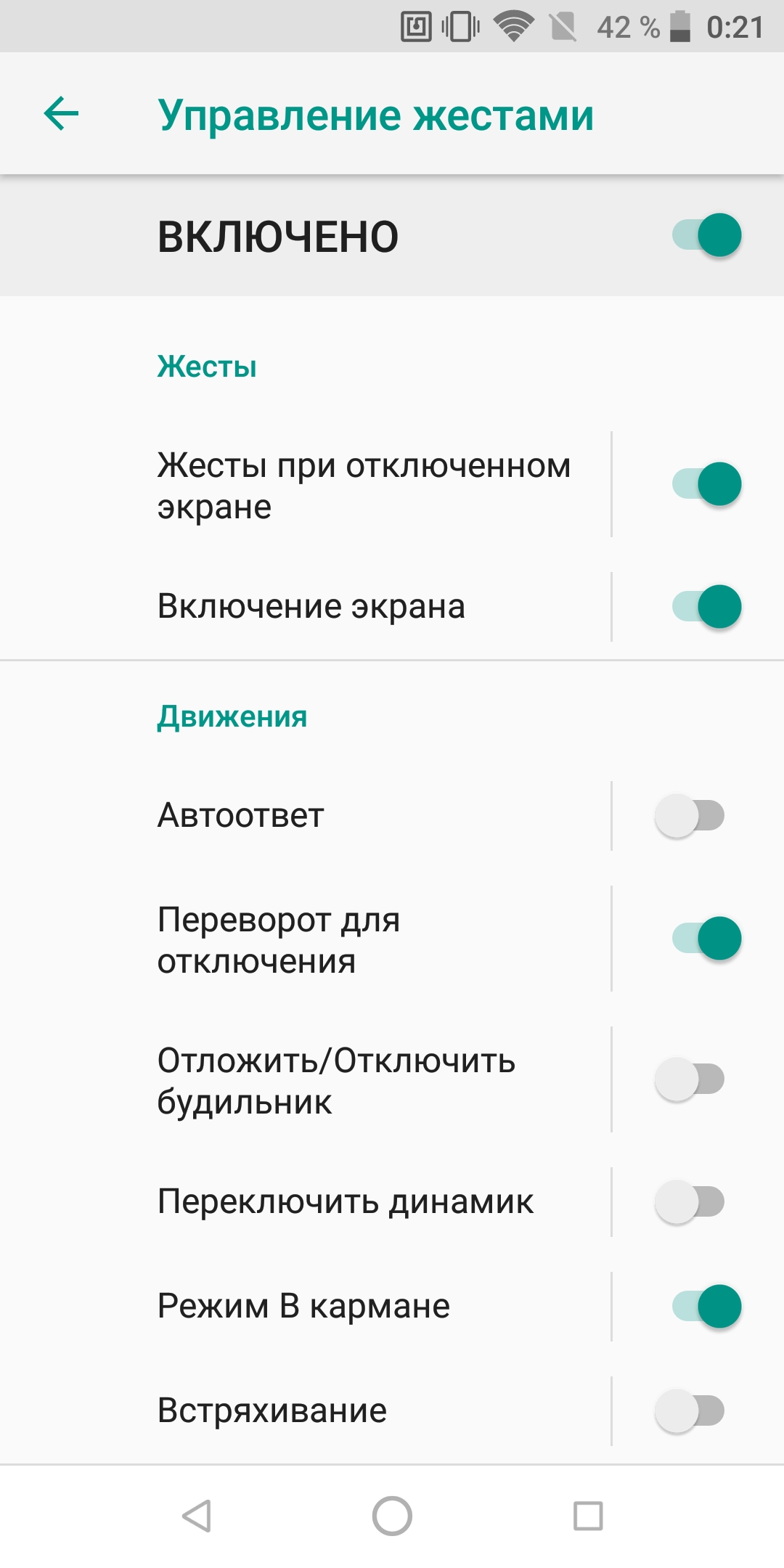Screen dimensions: 784x1568
Task: Turn on the Встряхивание switch
Action: pyautogui.click(x=690, y=1411)
